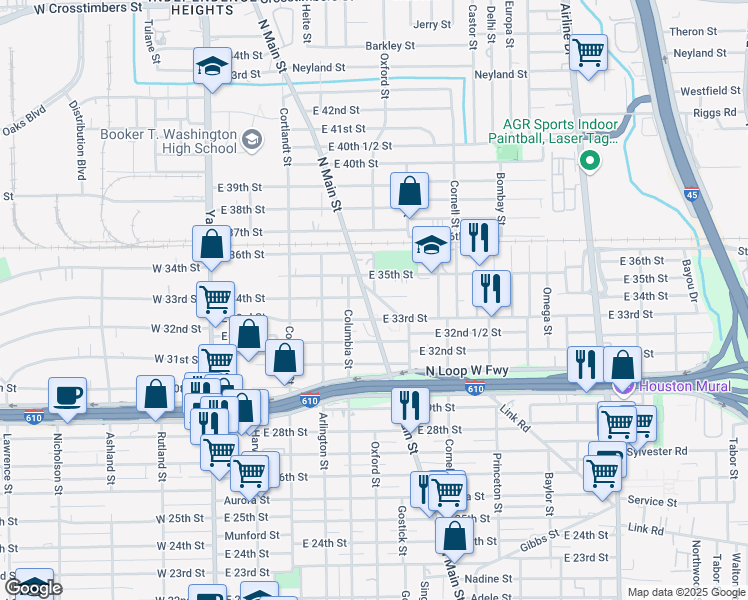Open the AGR Sports Indoor Paintball marker

coord(589,159)
